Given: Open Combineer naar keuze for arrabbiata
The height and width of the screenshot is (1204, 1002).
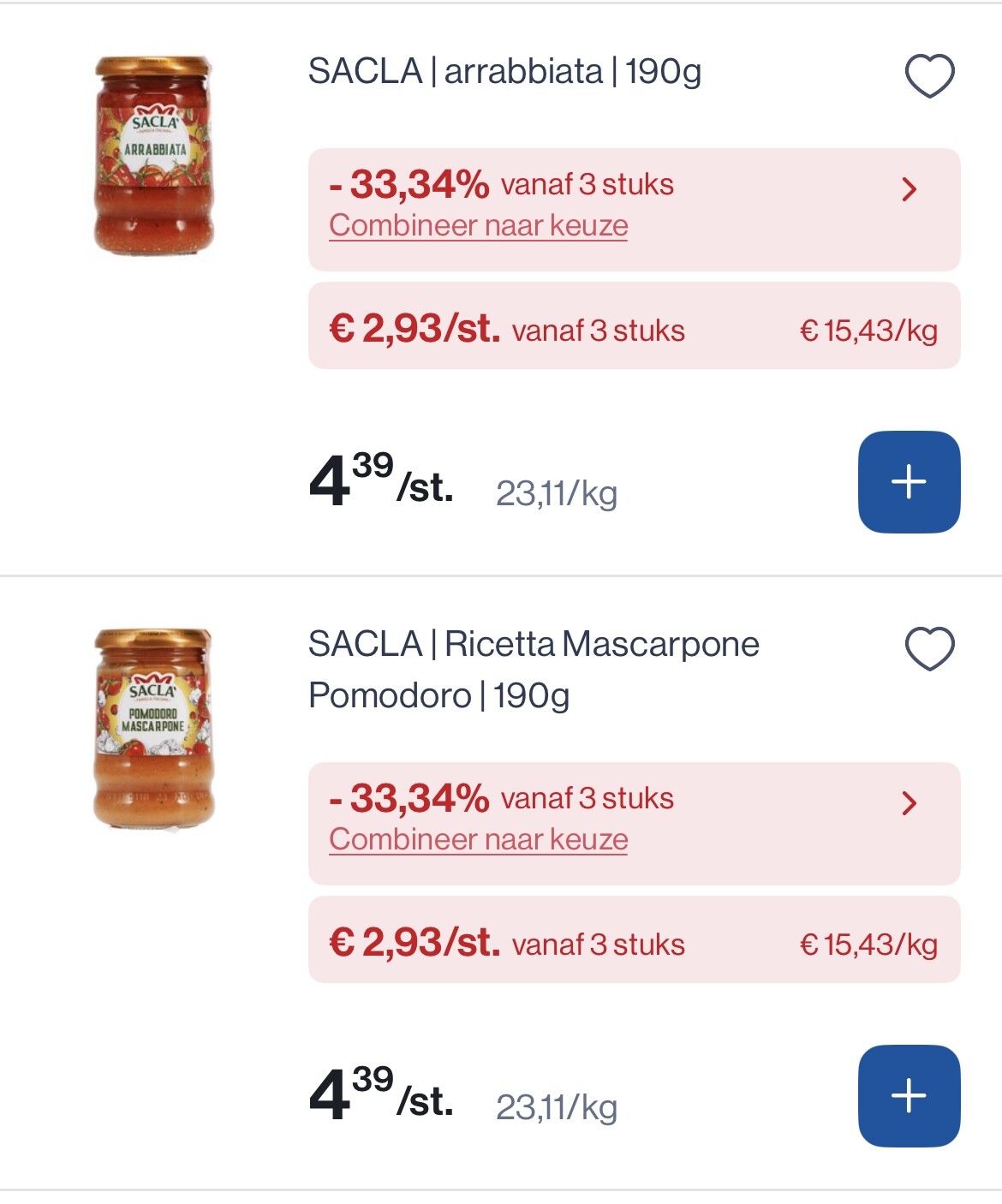Looking at the screenshot, I should click(x=478, y=225).
